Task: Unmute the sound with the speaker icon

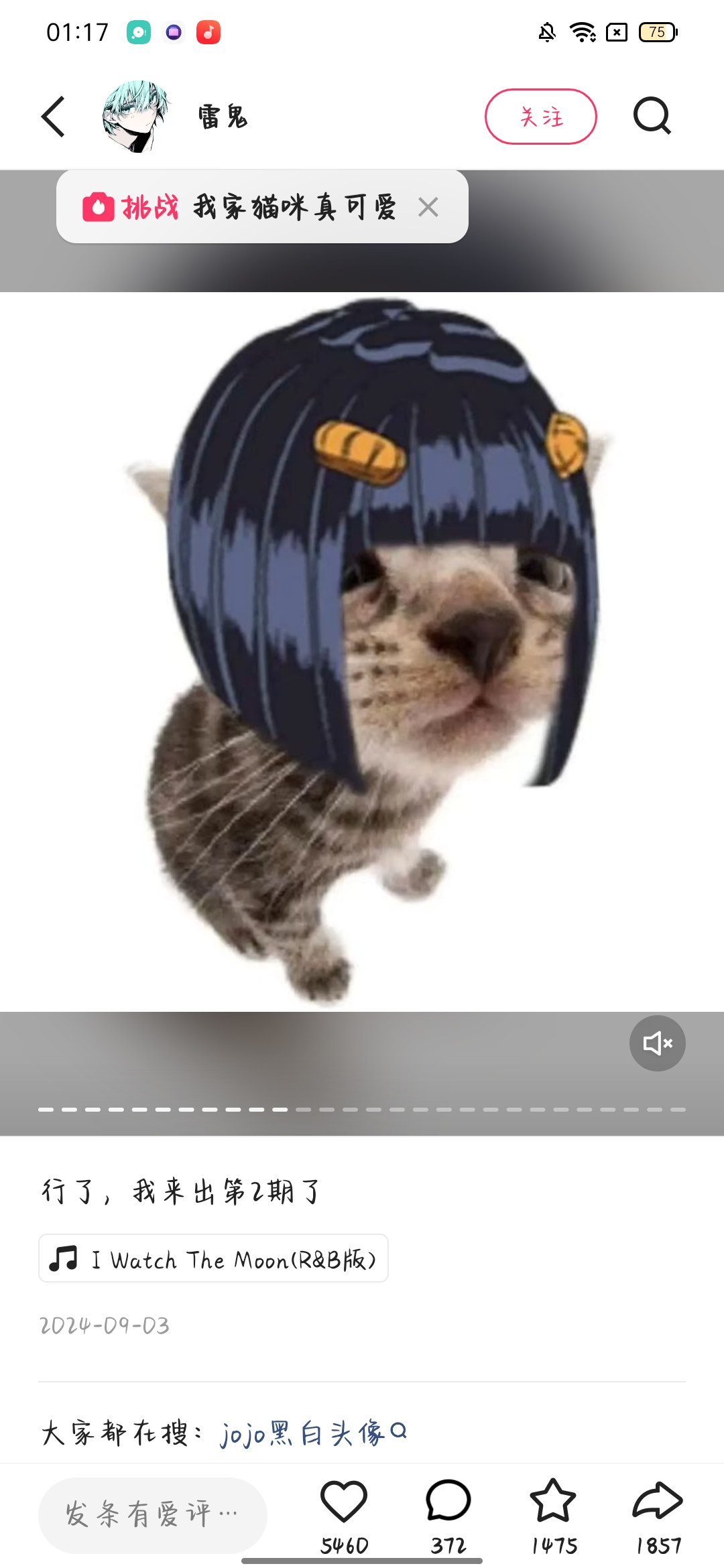Action: tap(657, 1043)
